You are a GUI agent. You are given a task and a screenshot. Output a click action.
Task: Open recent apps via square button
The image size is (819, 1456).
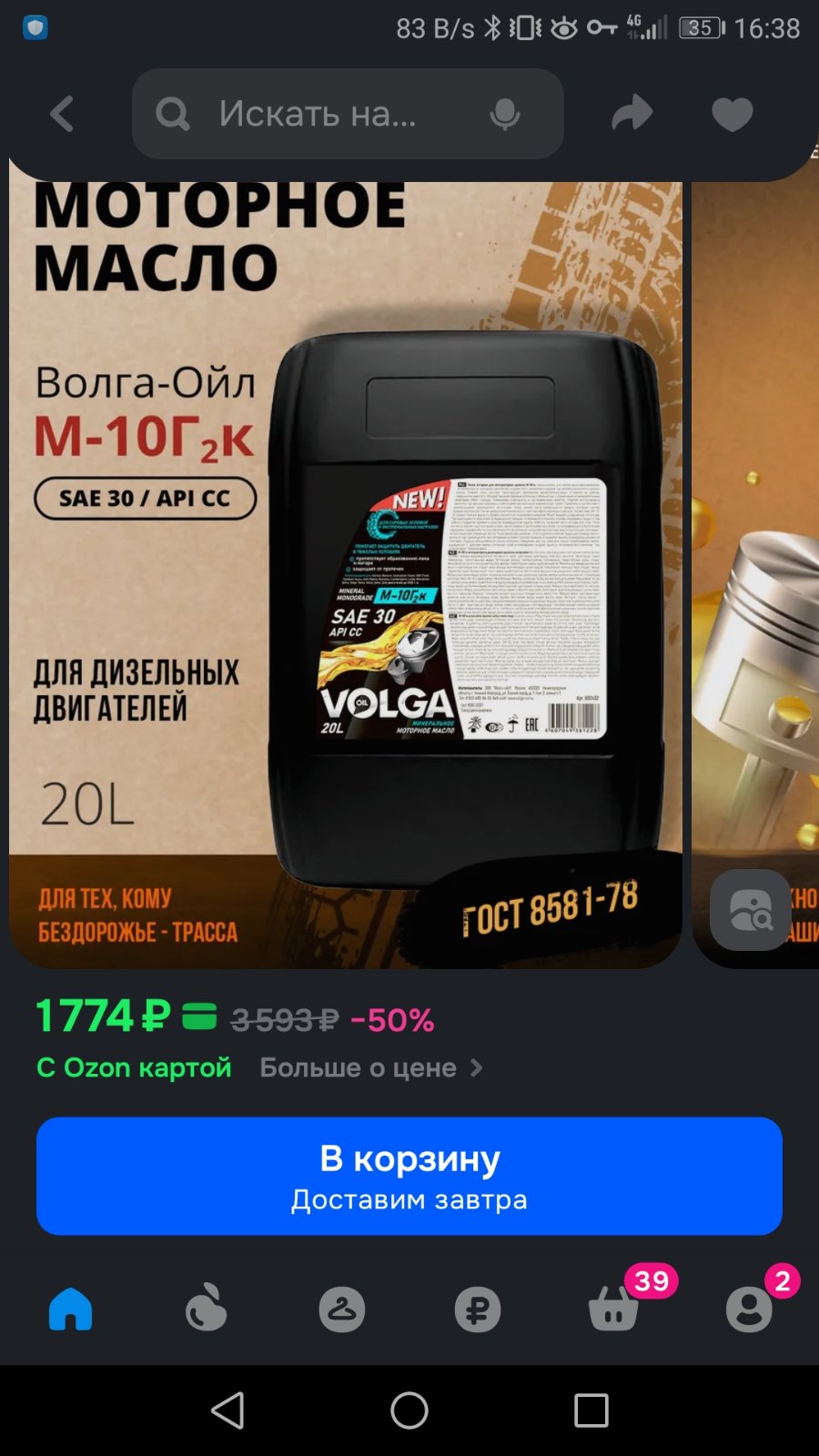tap(591, 1410)
